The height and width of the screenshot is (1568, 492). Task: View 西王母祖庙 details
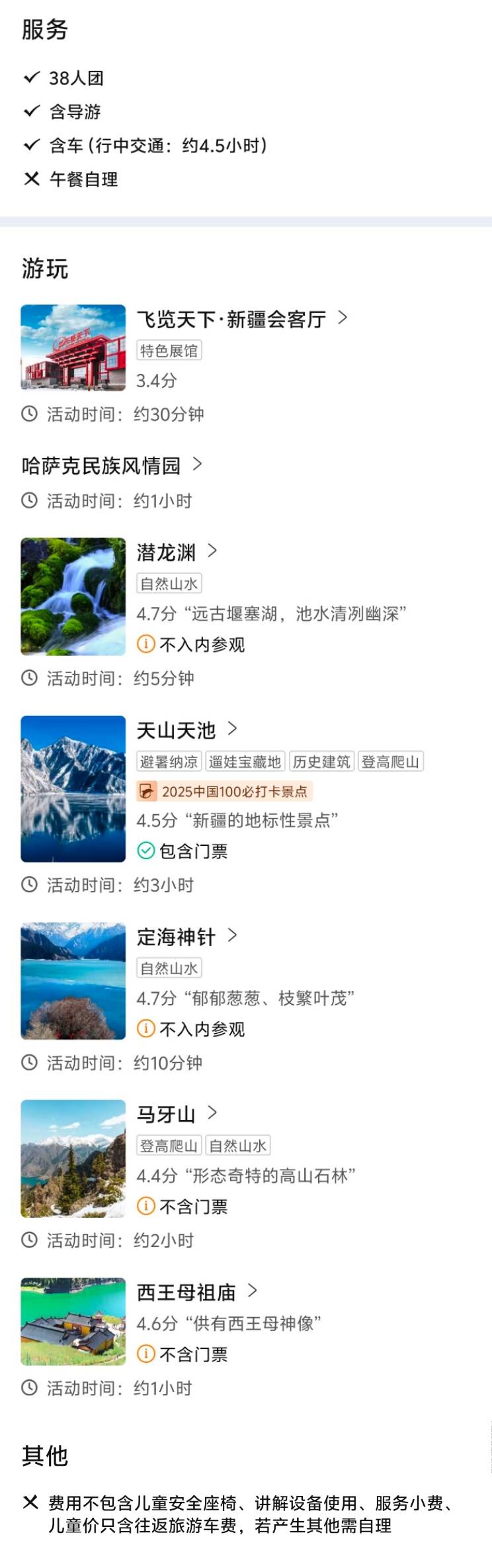[x=196, y=1291]
